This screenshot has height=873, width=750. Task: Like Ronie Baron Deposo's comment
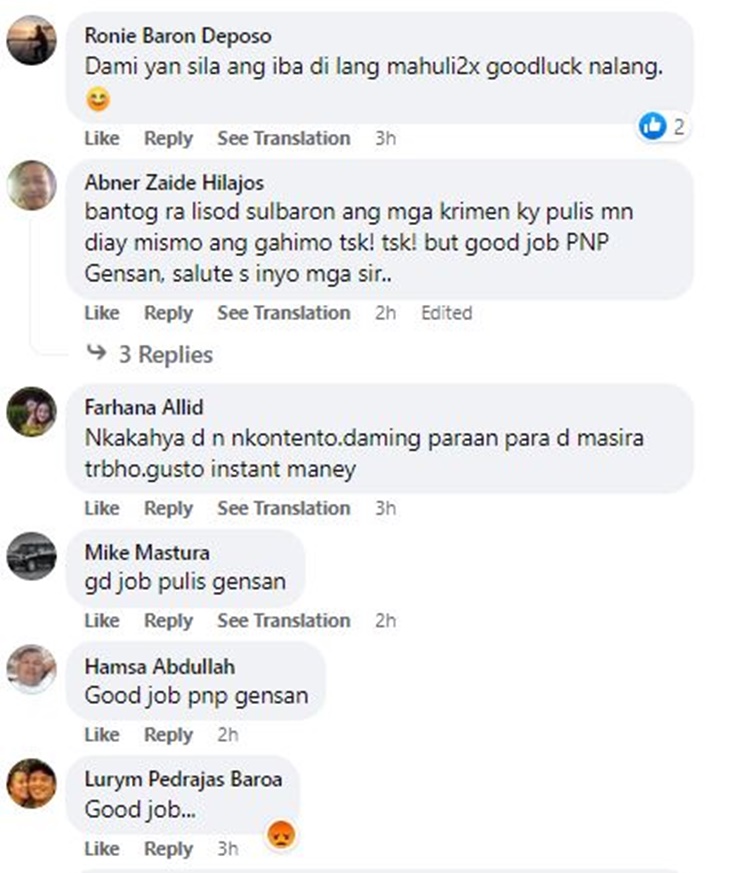coord(101,138)
